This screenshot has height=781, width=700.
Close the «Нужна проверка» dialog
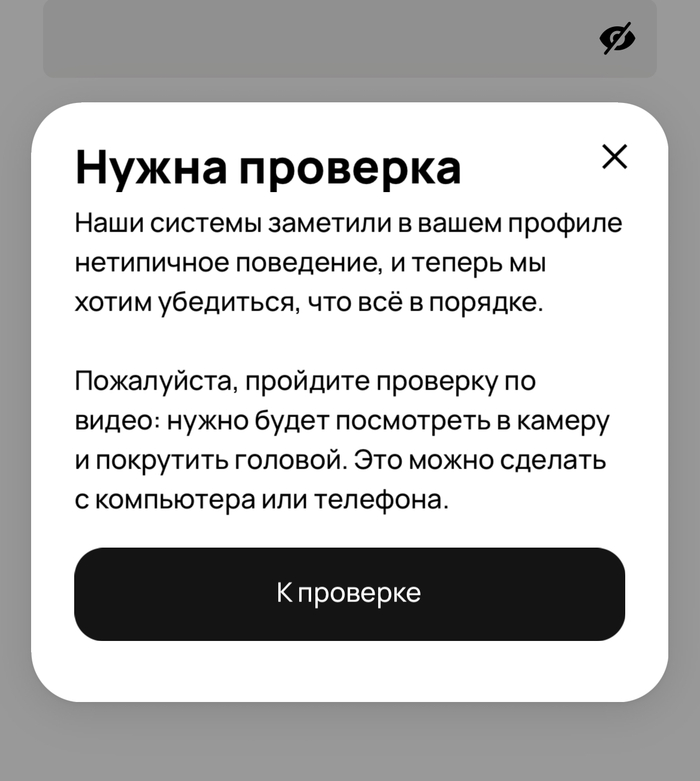[614, 156]
